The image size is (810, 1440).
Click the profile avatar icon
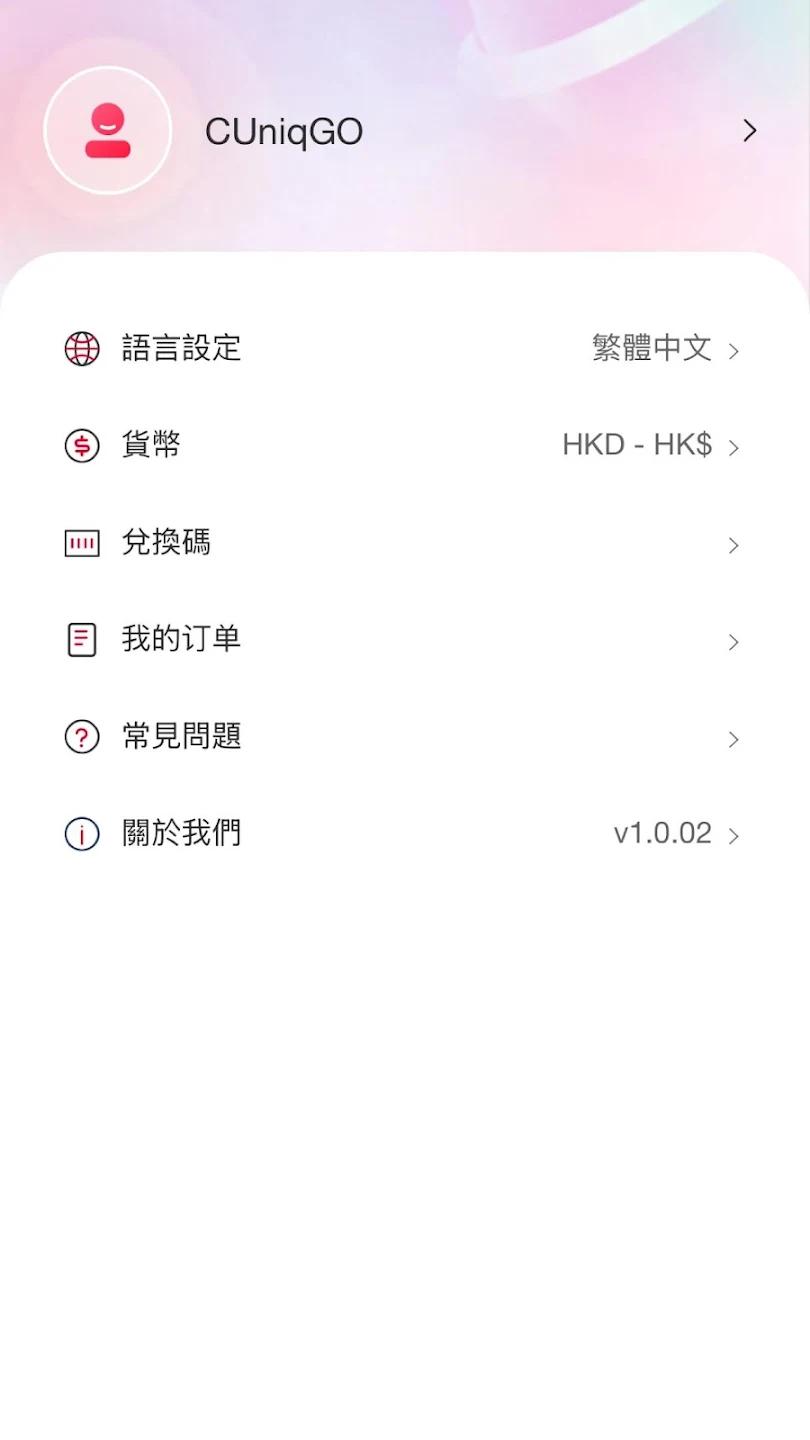[x=108, y=130]
